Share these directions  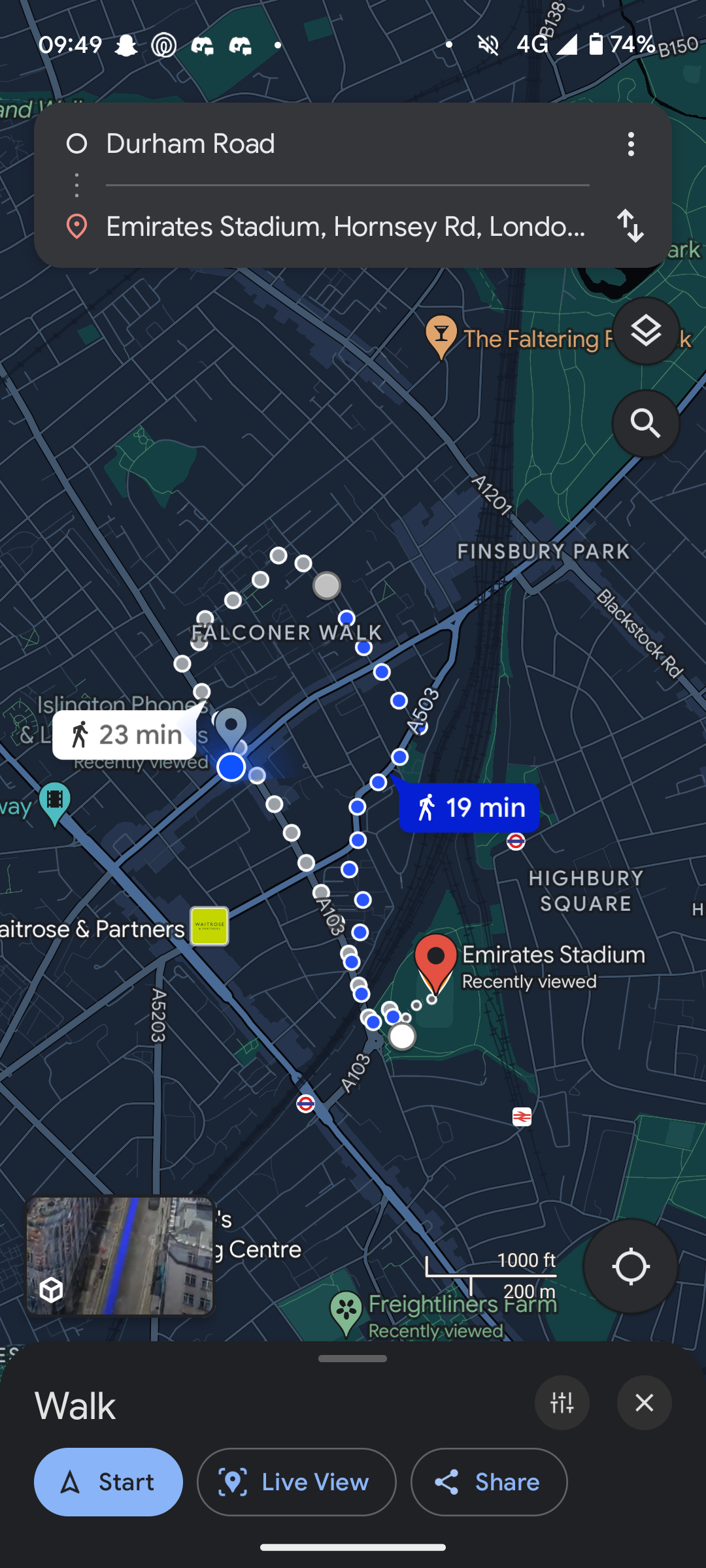click(489, 1482)
